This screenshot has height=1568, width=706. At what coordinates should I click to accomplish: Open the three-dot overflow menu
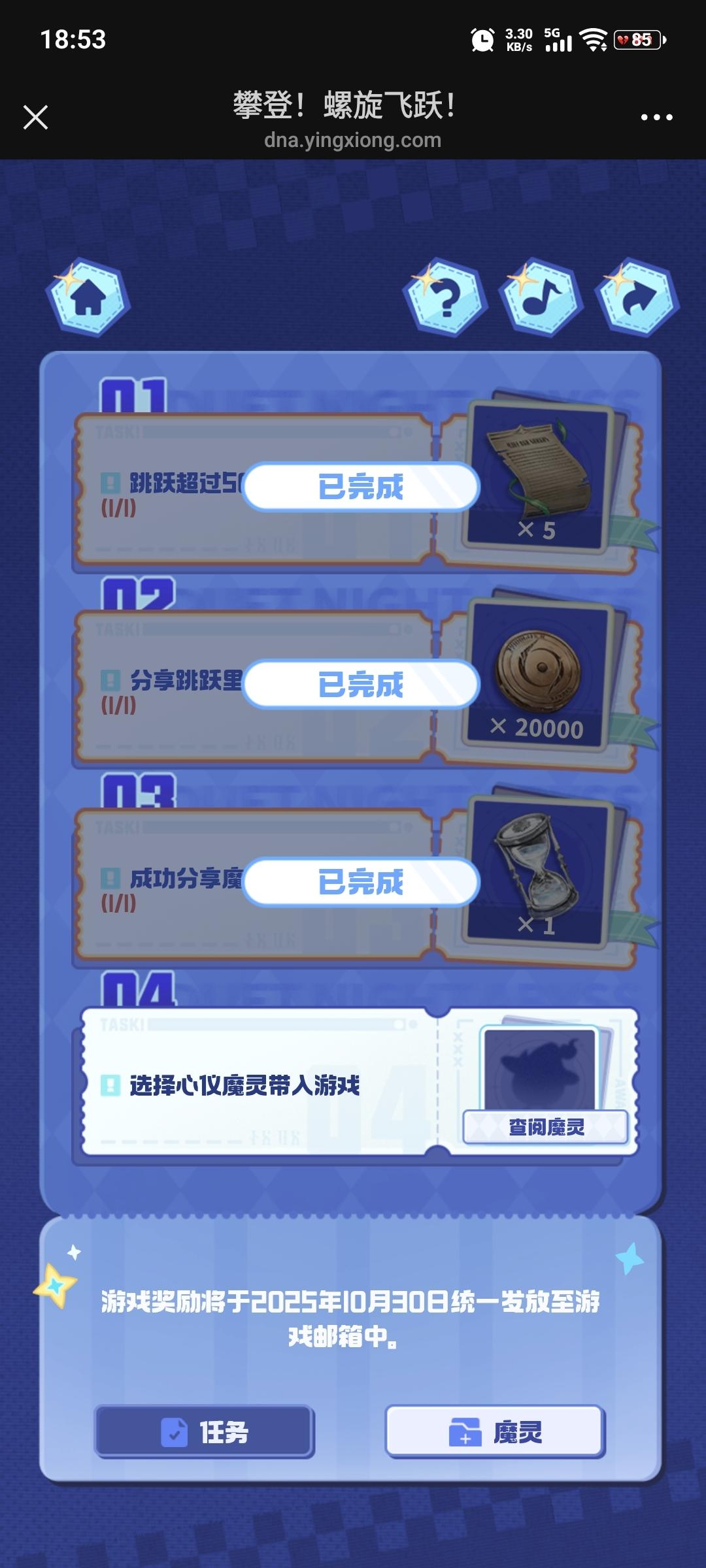coord(656,118)
